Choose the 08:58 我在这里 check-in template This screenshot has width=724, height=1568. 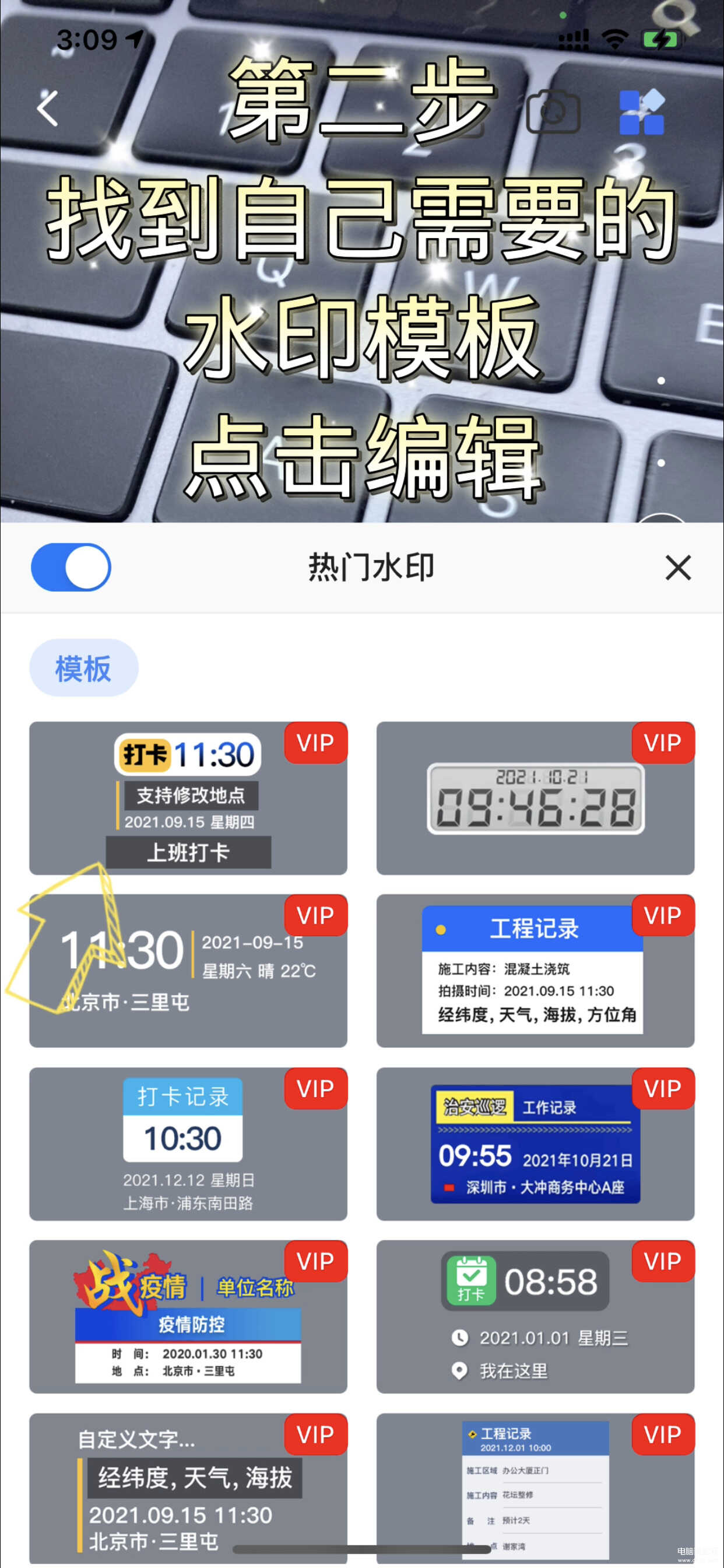point(535,1317)
